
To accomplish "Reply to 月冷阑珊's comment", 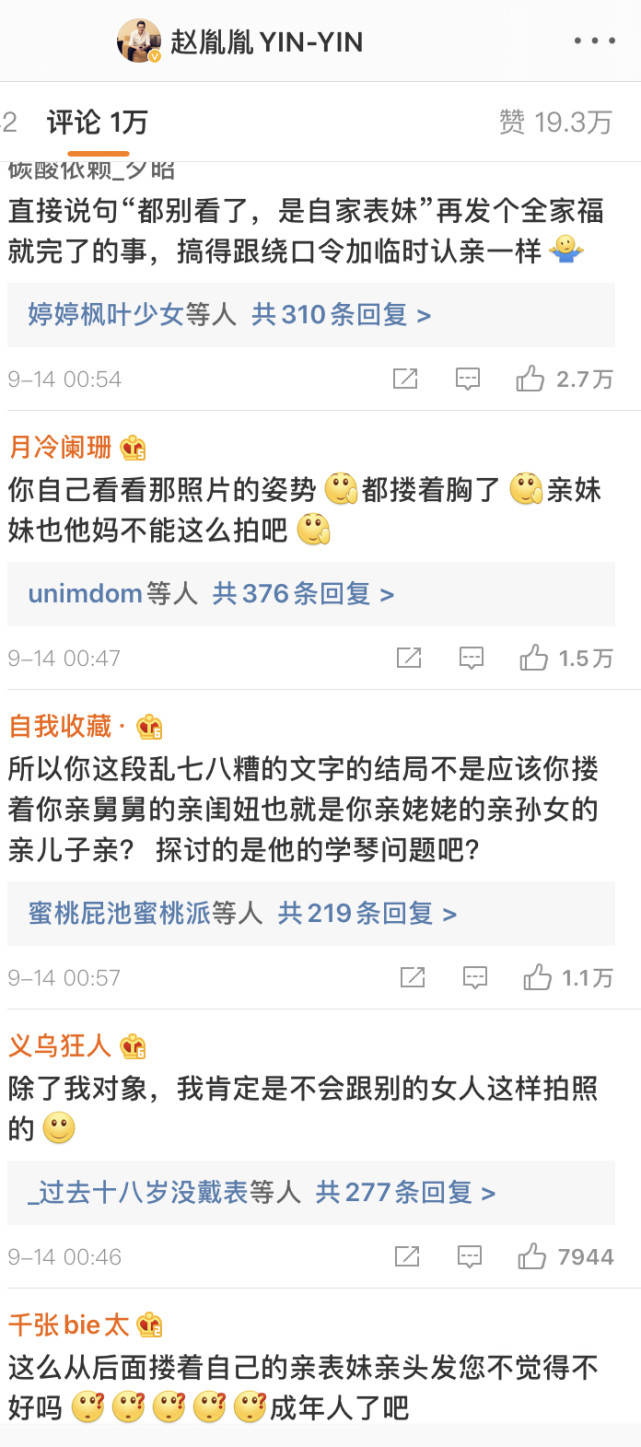I will point(470,658).
